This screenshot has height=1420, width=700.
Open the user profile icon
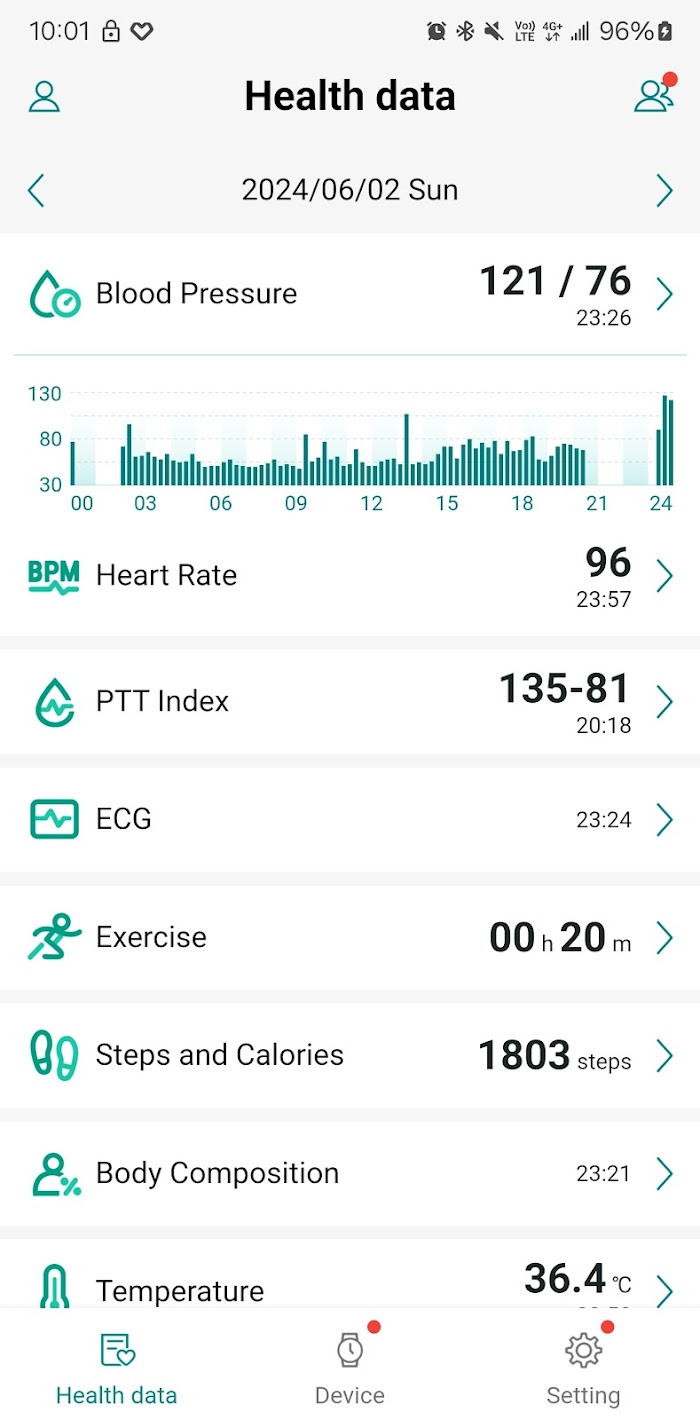coord(44,96)
